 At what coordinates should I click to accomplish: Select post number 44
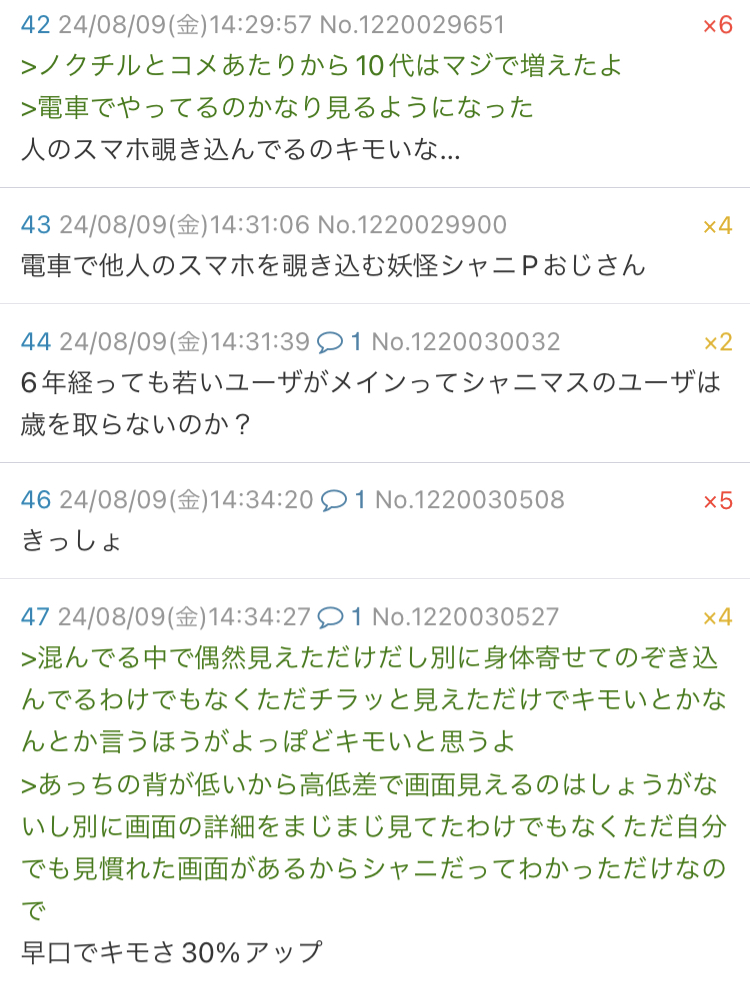click(35, 342)
